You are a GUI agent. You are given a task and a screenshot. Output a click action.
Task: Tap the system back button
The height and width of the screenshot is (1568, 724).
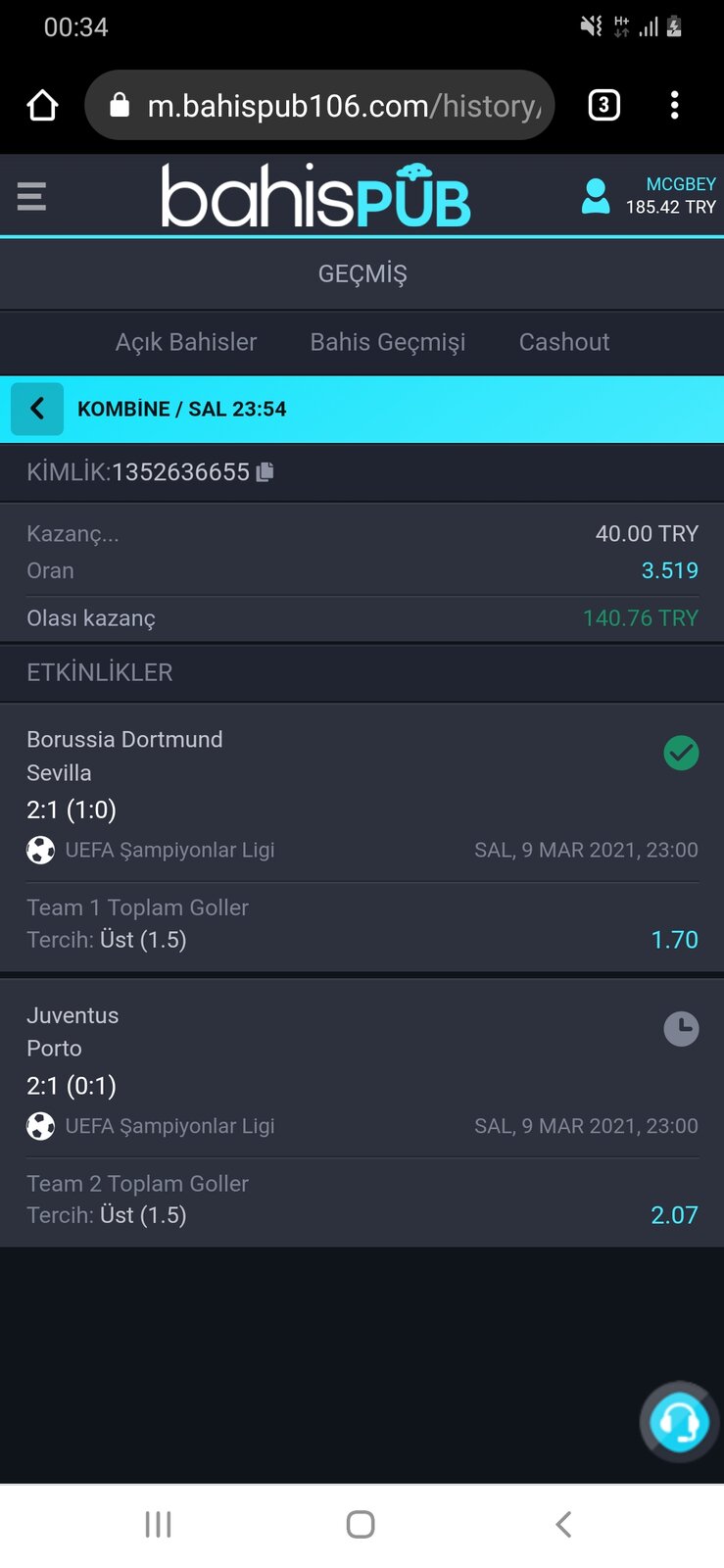tap(563, 1524)
